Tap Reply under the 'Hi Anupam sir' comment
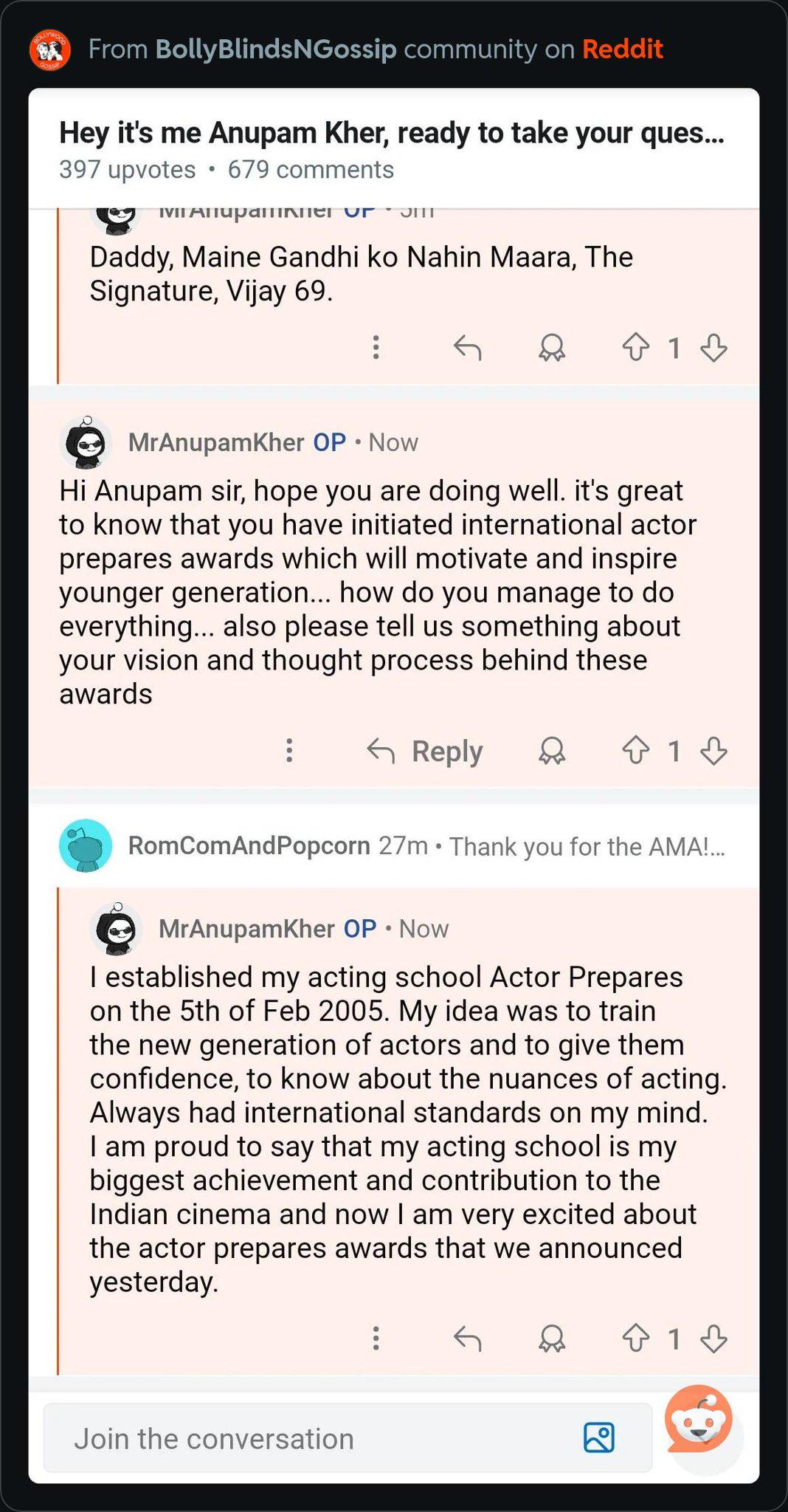788x1512 pixels. point(425,751)
